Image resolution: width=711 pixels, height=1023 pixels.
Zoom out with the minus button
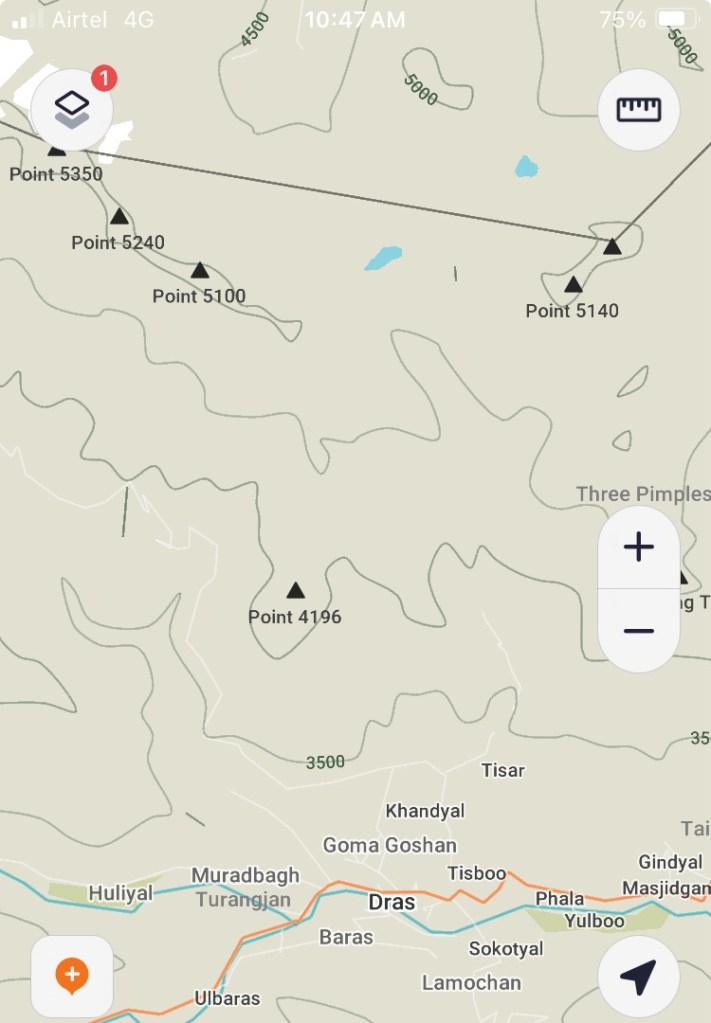tap(638, 631)
